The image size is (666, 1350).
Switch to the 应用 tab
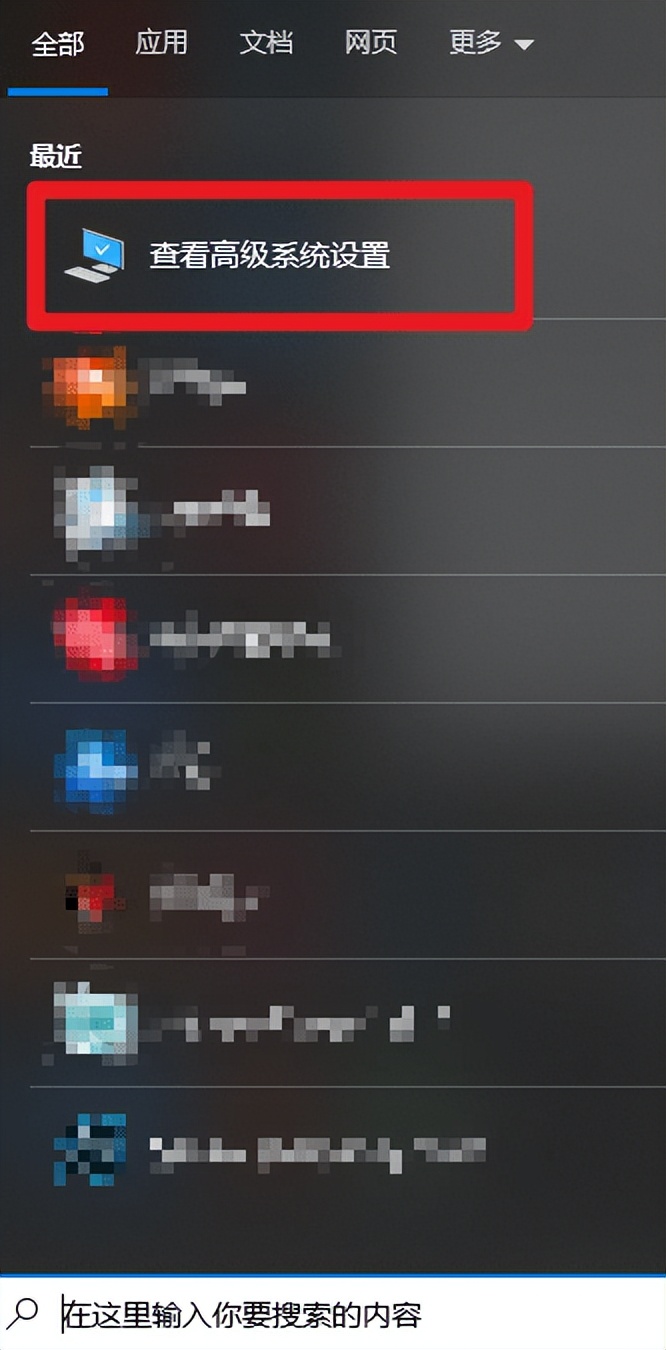(161, 44)
